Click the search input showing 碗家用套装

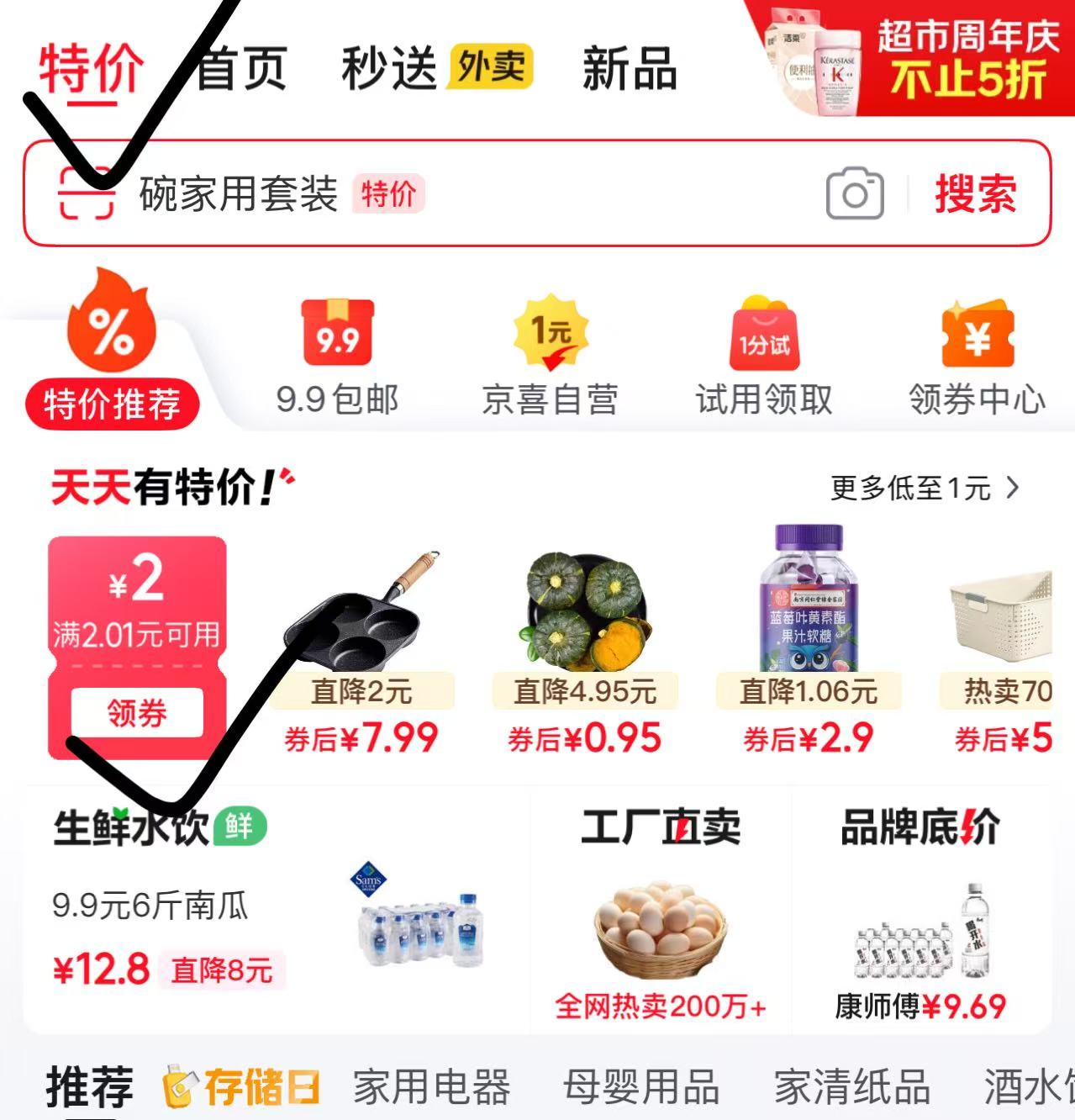pos(239,196)
